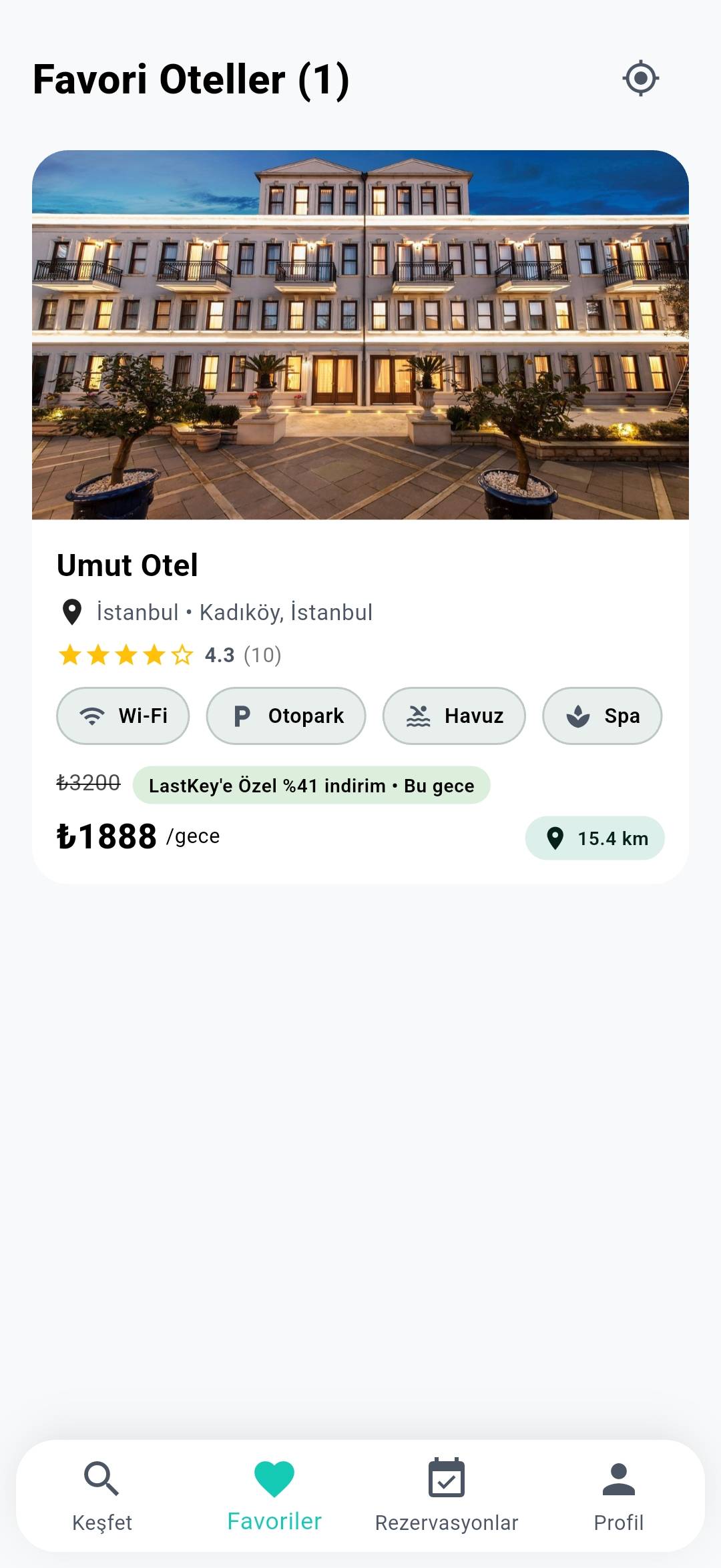Tap the Spa amenity icon
The image size is (721, 1568).
[578, 716]
